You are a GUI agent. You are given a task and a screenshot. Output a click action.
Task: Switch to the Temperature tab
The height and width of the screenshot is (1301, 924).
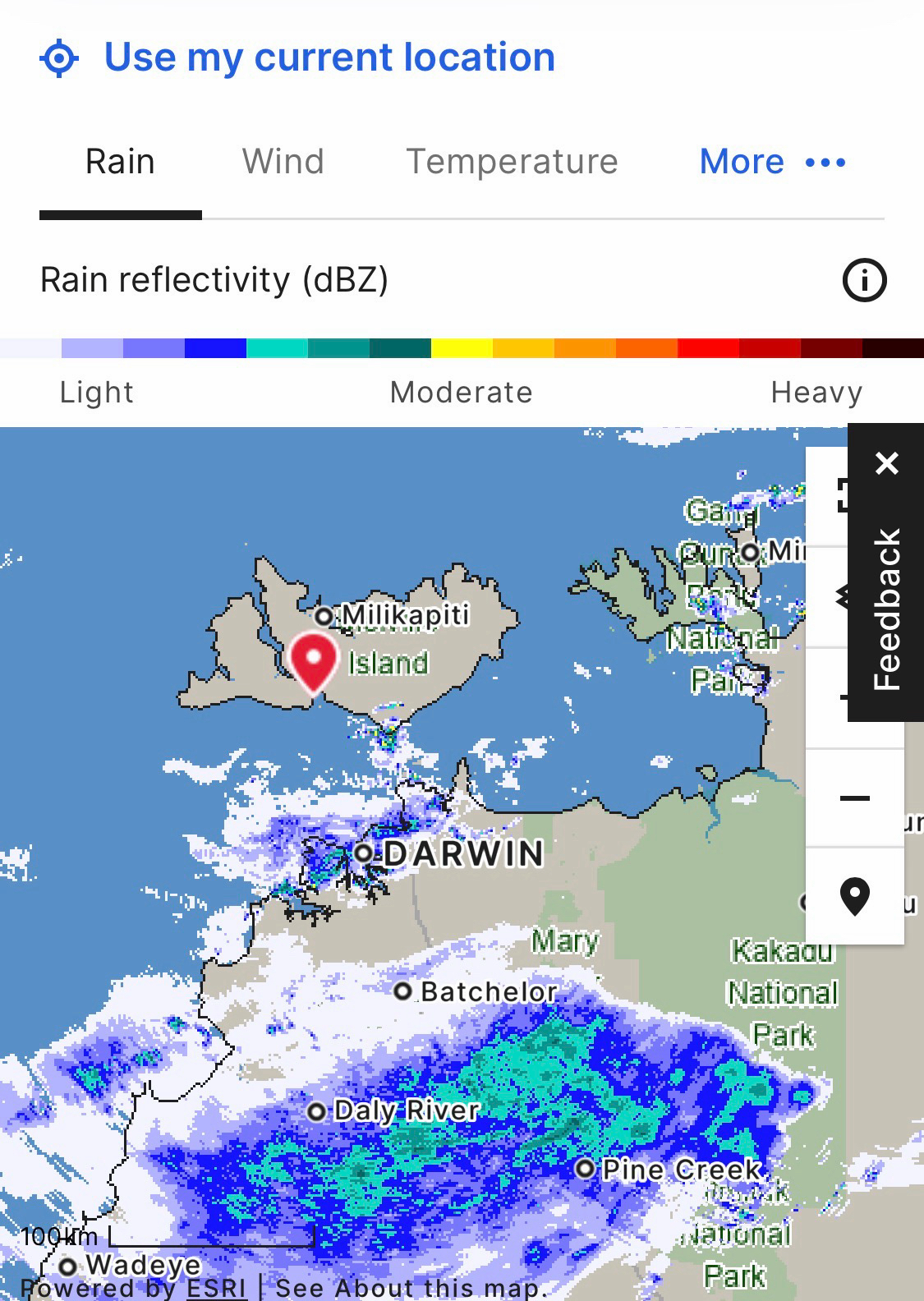pyautogui.click(x=512, y=162)
